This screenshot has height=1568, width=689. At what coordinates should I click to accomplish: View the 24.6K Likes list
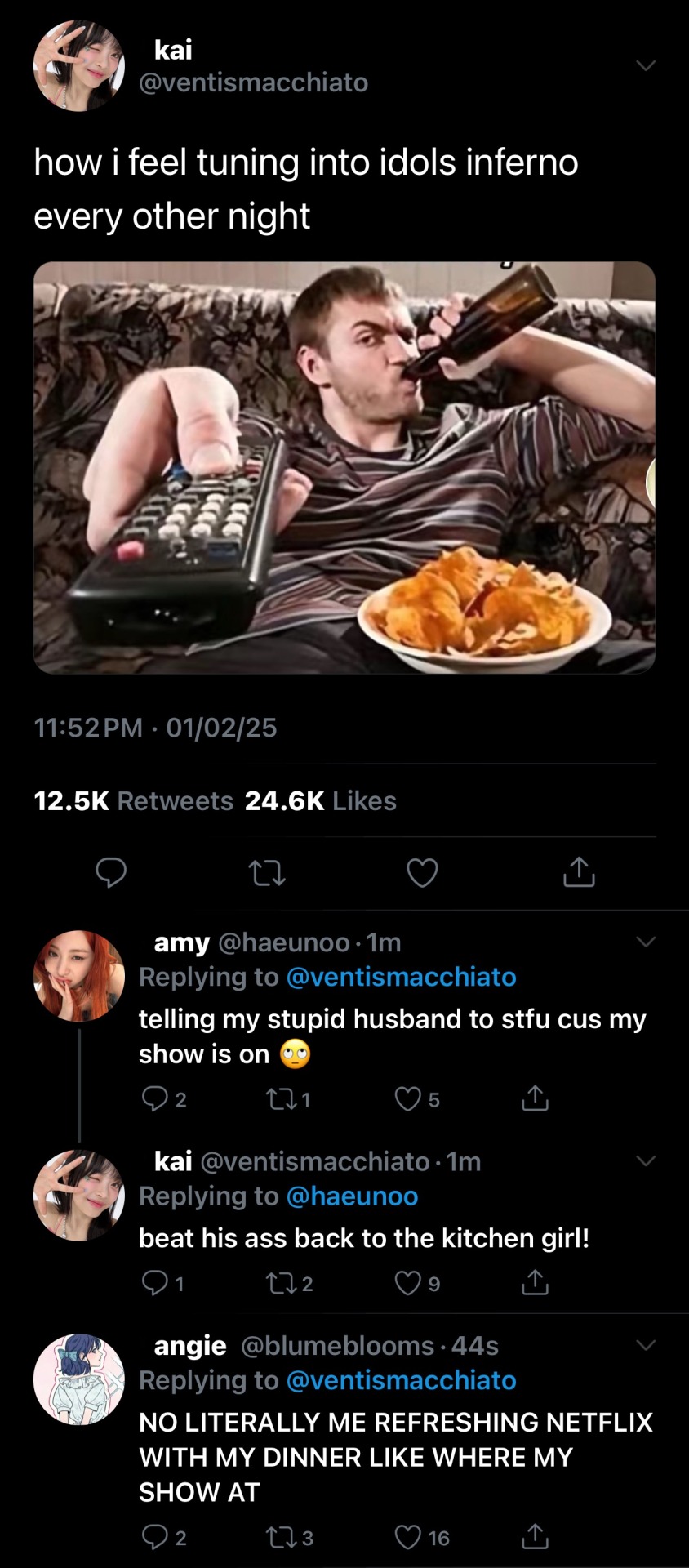pos(320,800)
